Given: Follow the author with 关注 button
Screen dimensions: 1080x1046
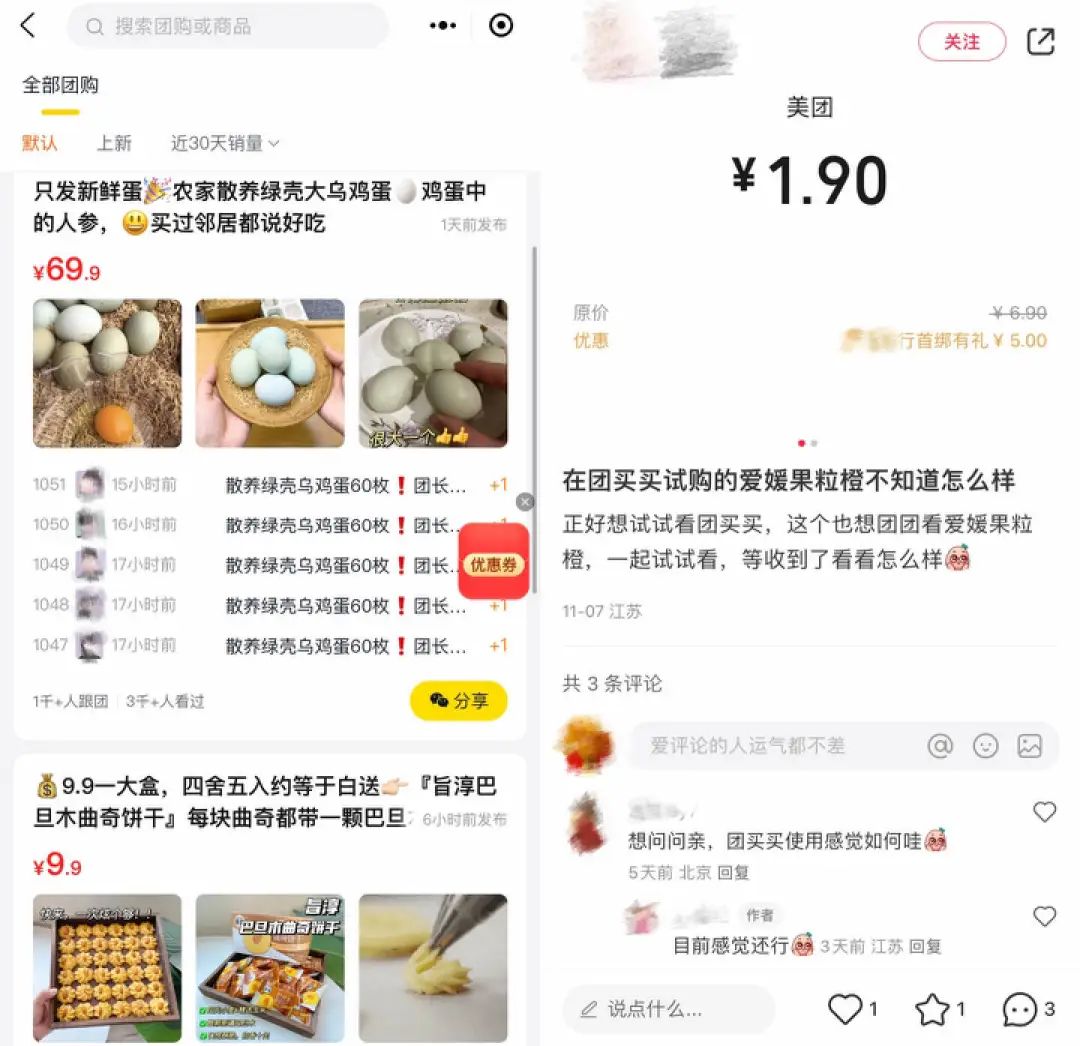Looking at the screenshot, I should (961, 42).
